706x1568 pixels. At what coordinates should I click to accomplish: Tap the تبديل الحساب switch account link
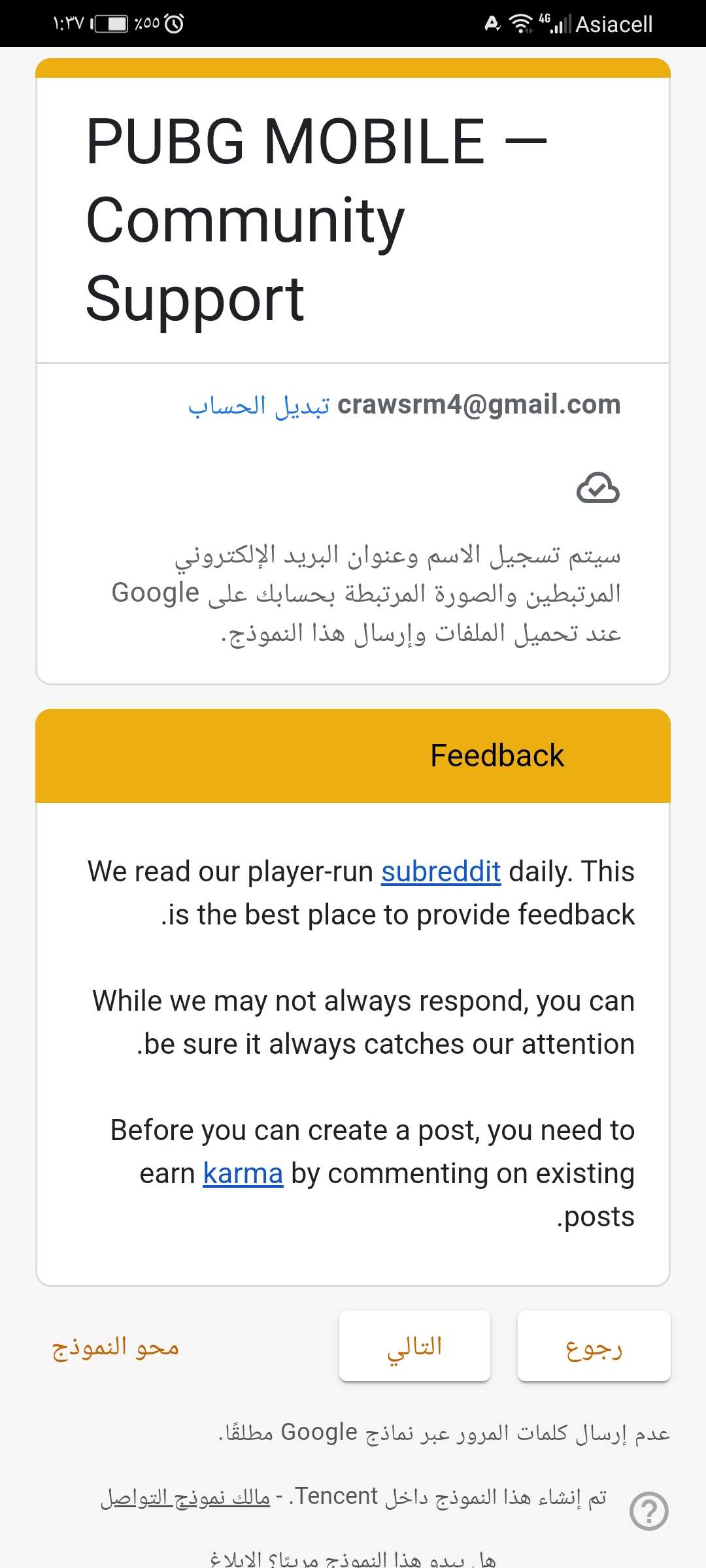(259, 406)
